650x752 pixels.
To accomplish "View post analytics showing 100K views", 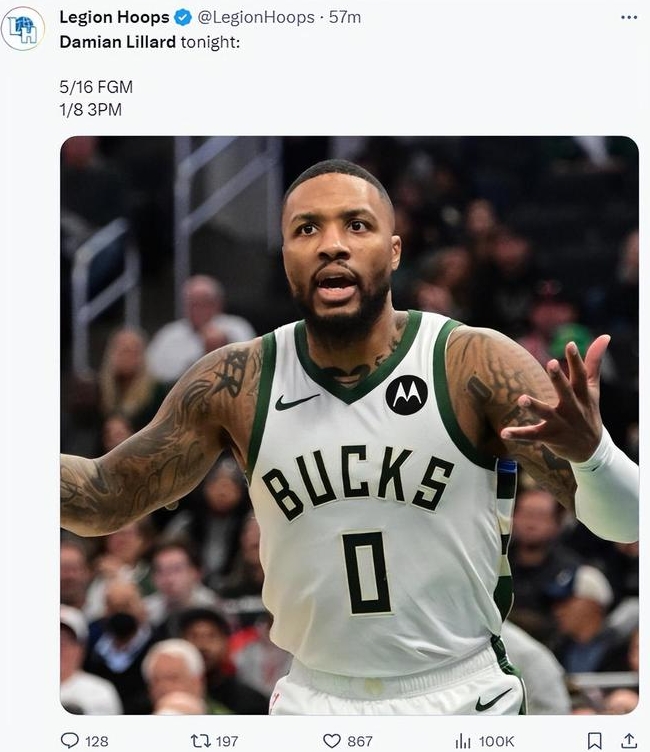I will point(464,740).
